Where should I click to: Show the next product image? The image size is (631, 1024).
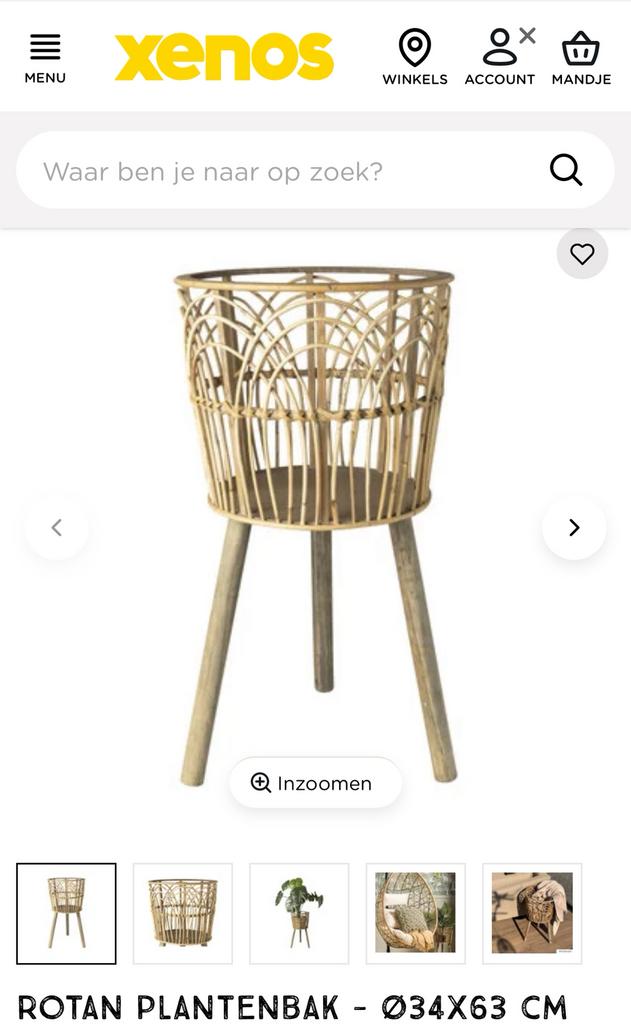point(574,527)
